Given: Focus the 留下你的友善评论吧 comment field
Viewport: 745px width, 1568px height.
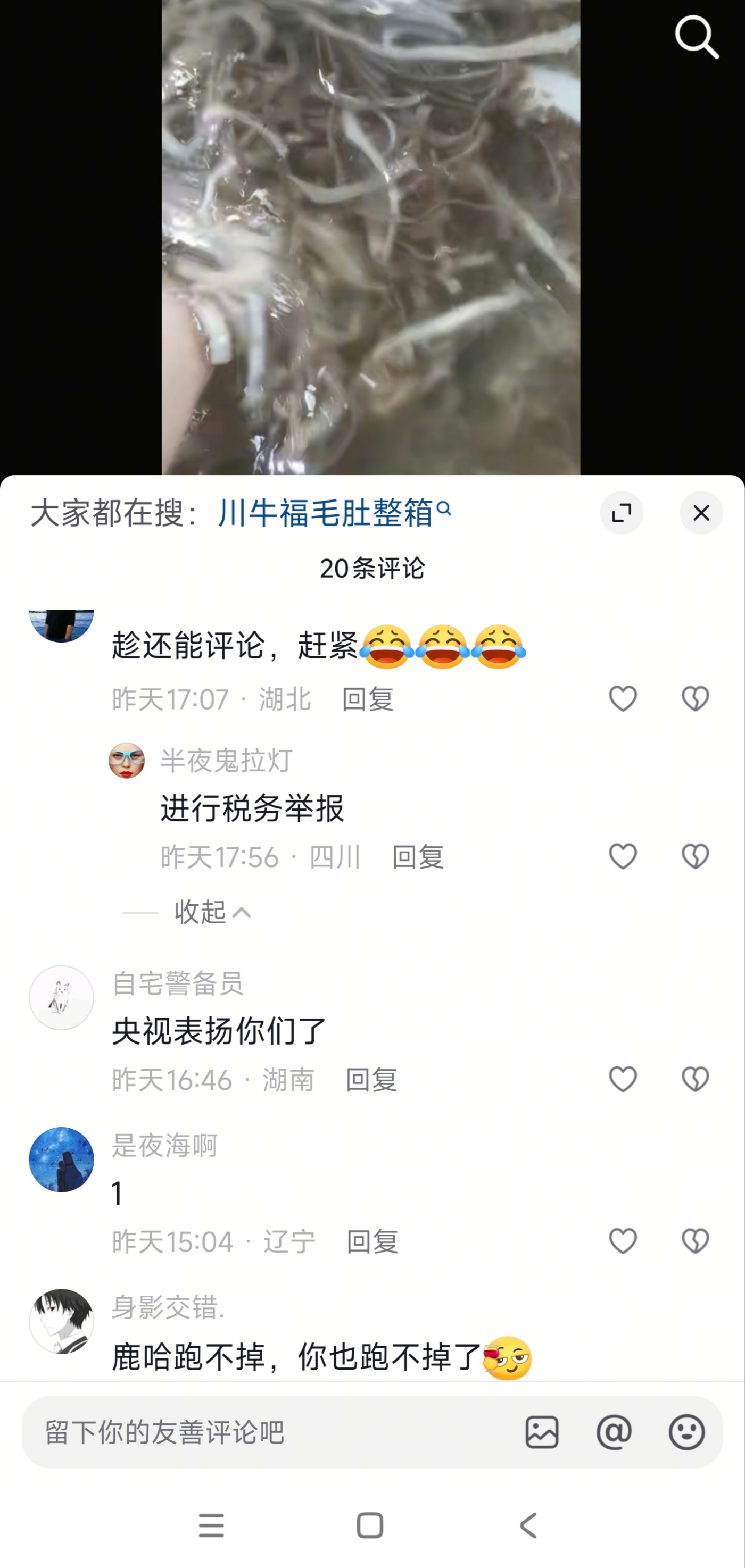Looking at the screenshot, I should tap(268, 1432).
